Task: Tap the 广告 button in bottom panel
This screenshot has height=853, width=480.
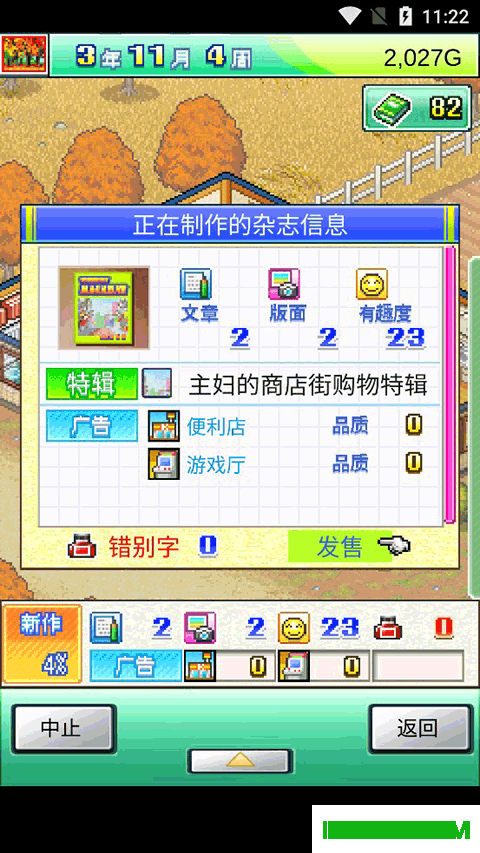Action: 136,666
